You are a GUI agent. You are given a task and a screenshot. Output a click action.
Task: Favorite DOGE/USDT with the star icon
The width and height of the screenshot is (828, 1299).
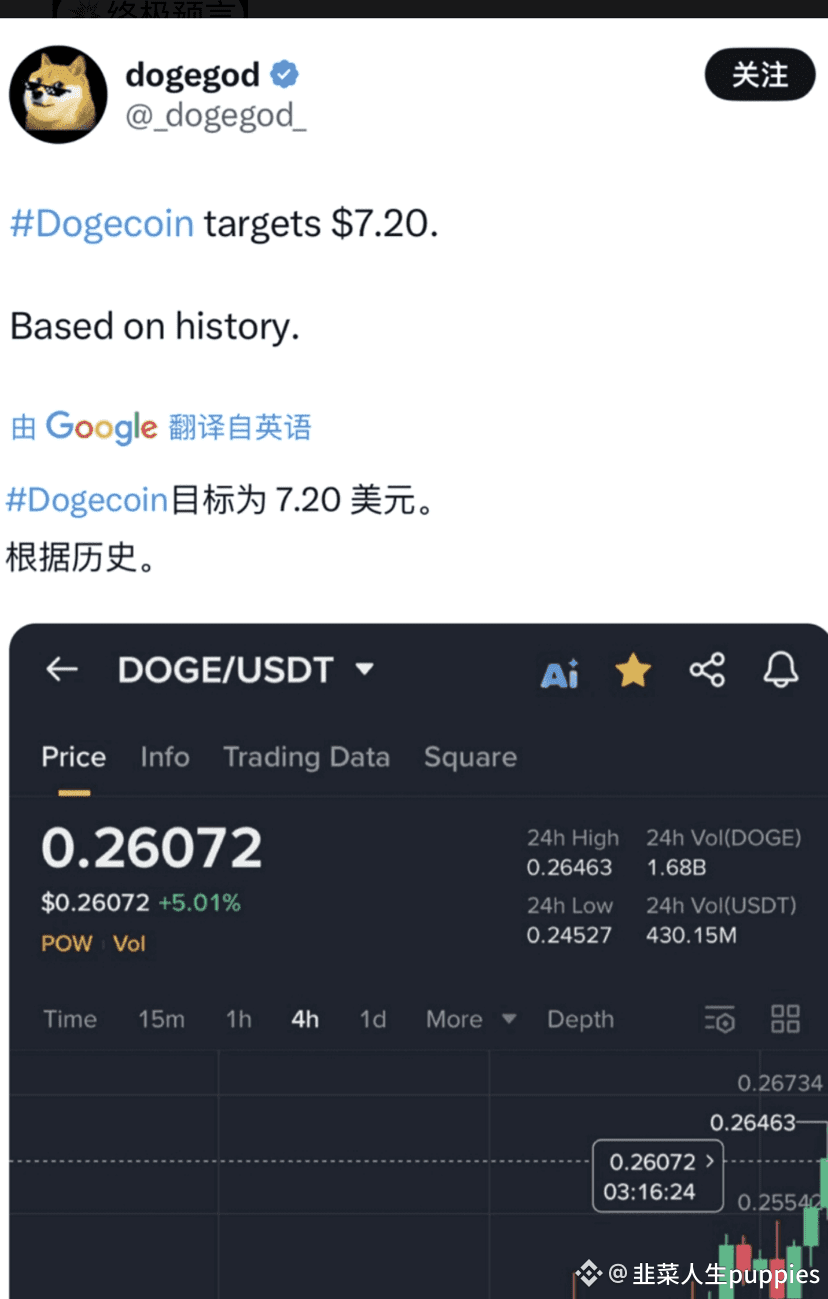633,670
